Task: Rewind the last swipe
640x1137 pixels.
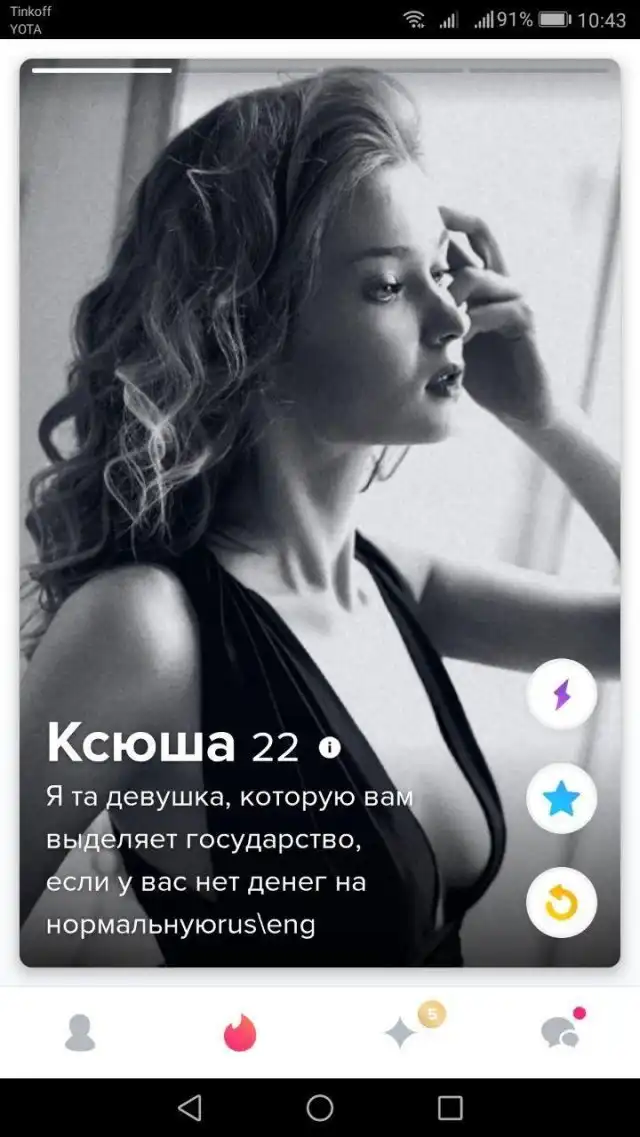Action: [x=561, y=903]
